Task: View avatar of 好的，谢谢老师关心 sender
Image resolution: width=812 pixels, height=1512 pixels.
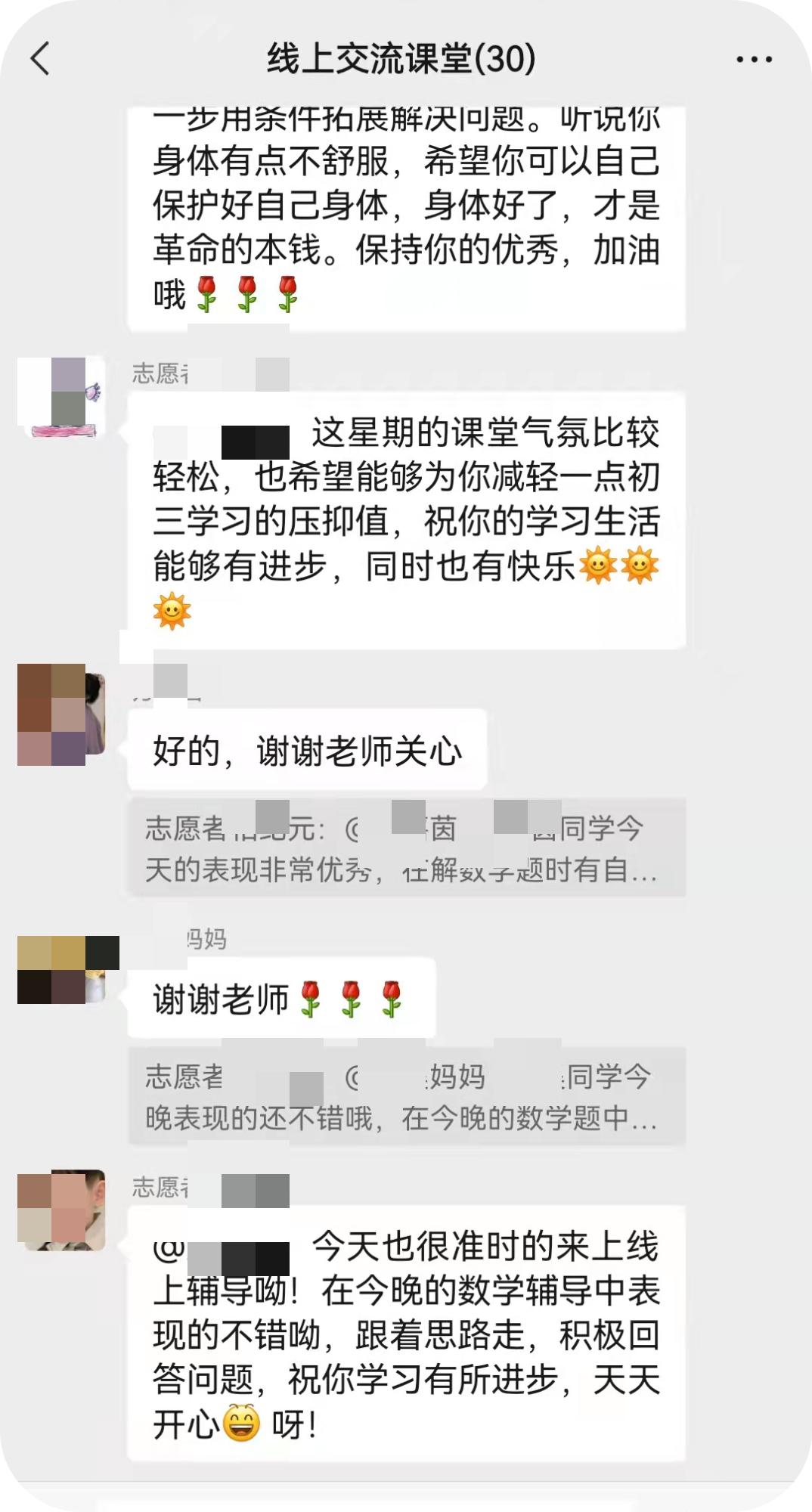Action: 61,714
